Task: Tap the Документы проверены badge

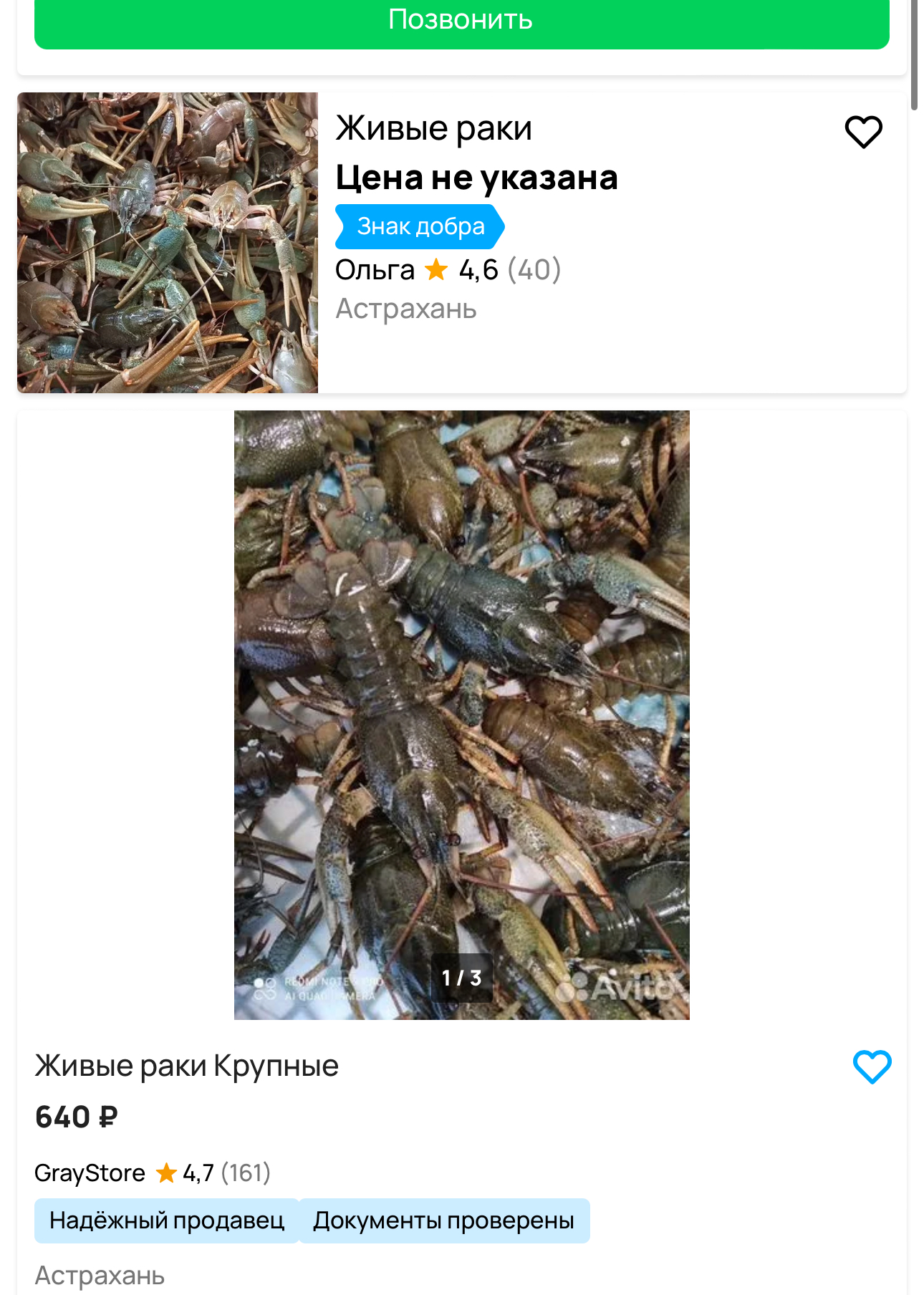Action: coord(443,1221)
